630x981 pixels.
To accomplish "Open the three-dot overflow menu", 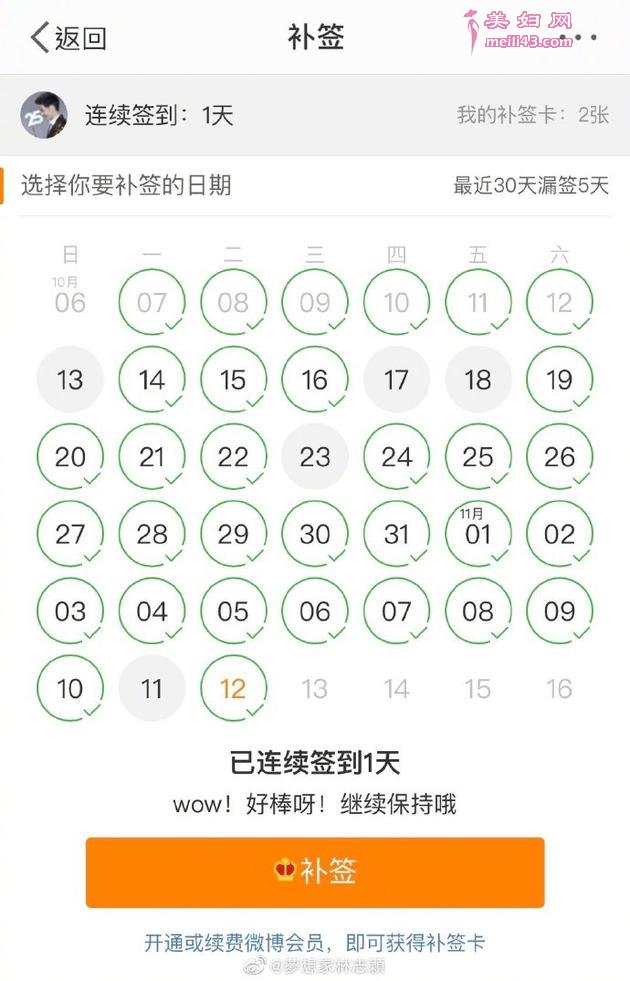I will click(x=580, y=39).
